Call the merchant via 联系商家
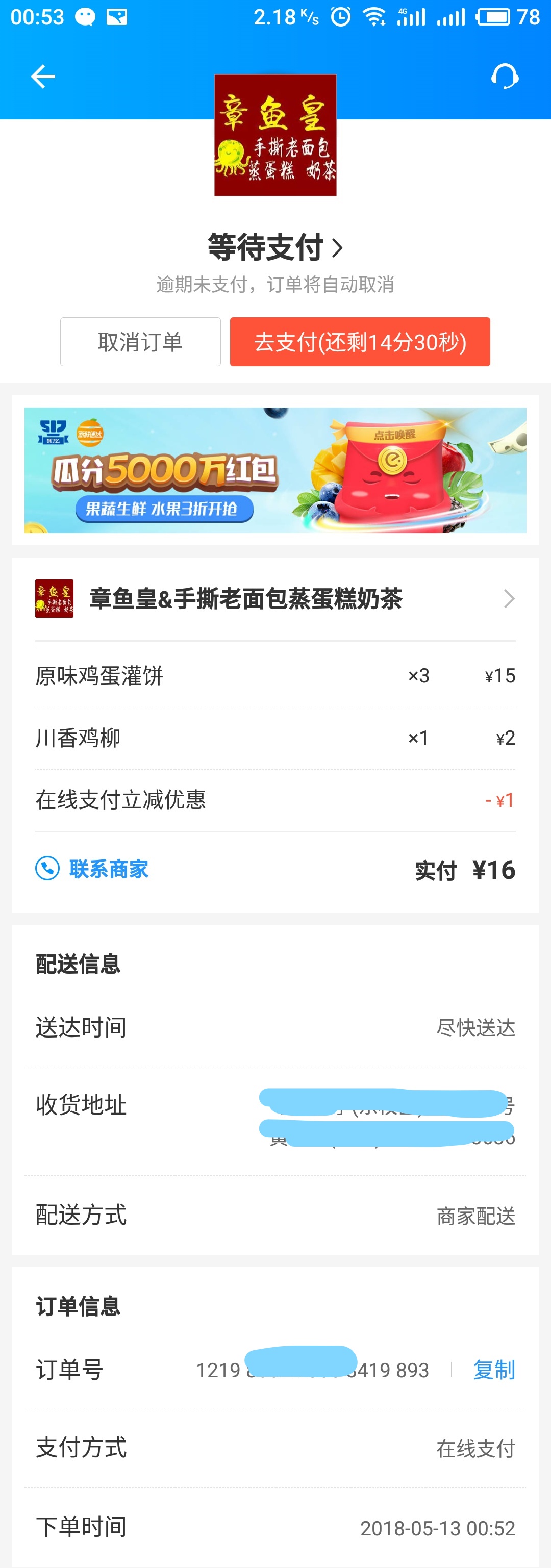This screenshot has width=551, height=1568. pyautogui.click(x=92, y=869)
